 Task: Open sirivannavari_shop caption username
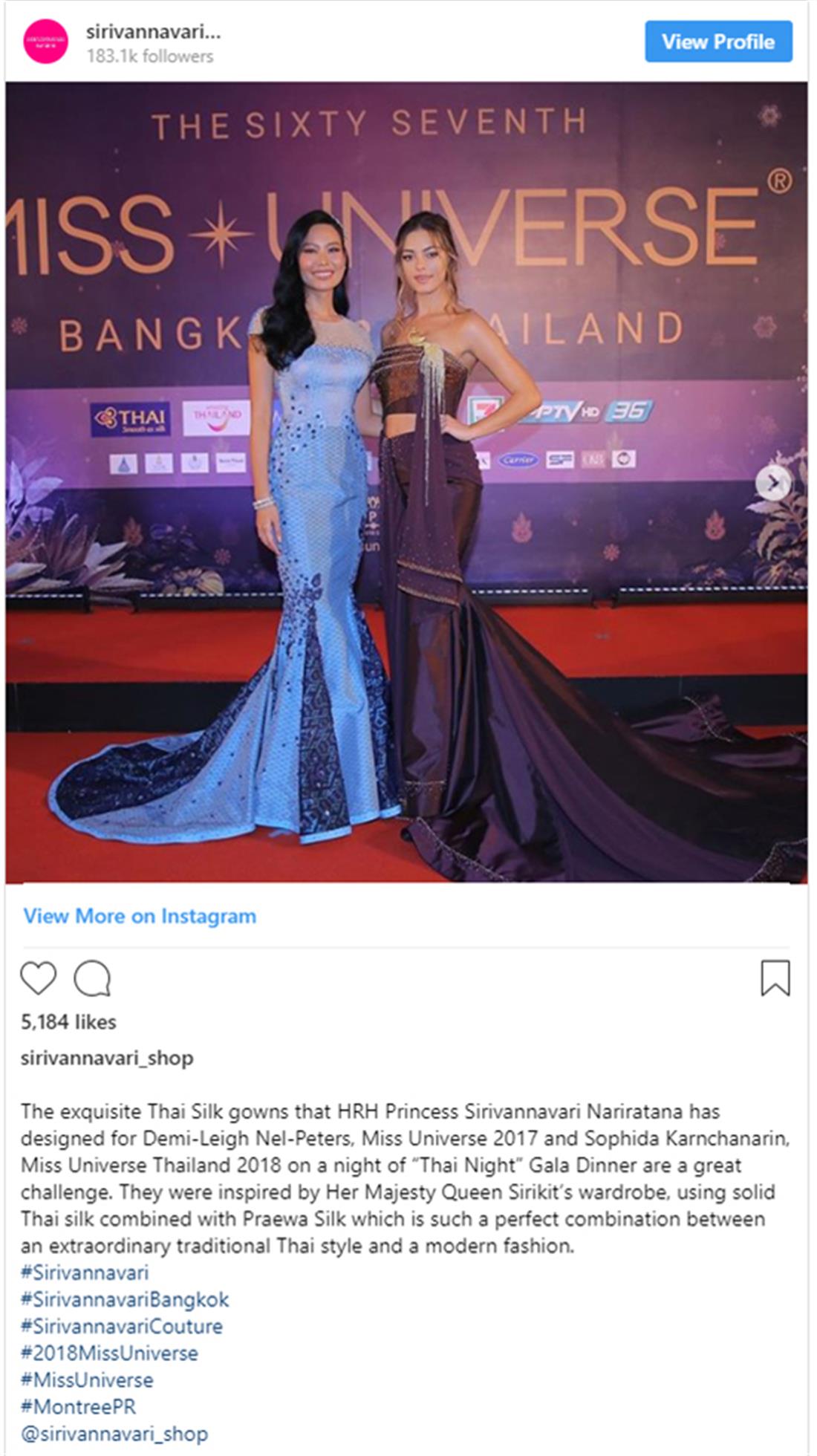pyautogui.click(x=107, y=1058)
